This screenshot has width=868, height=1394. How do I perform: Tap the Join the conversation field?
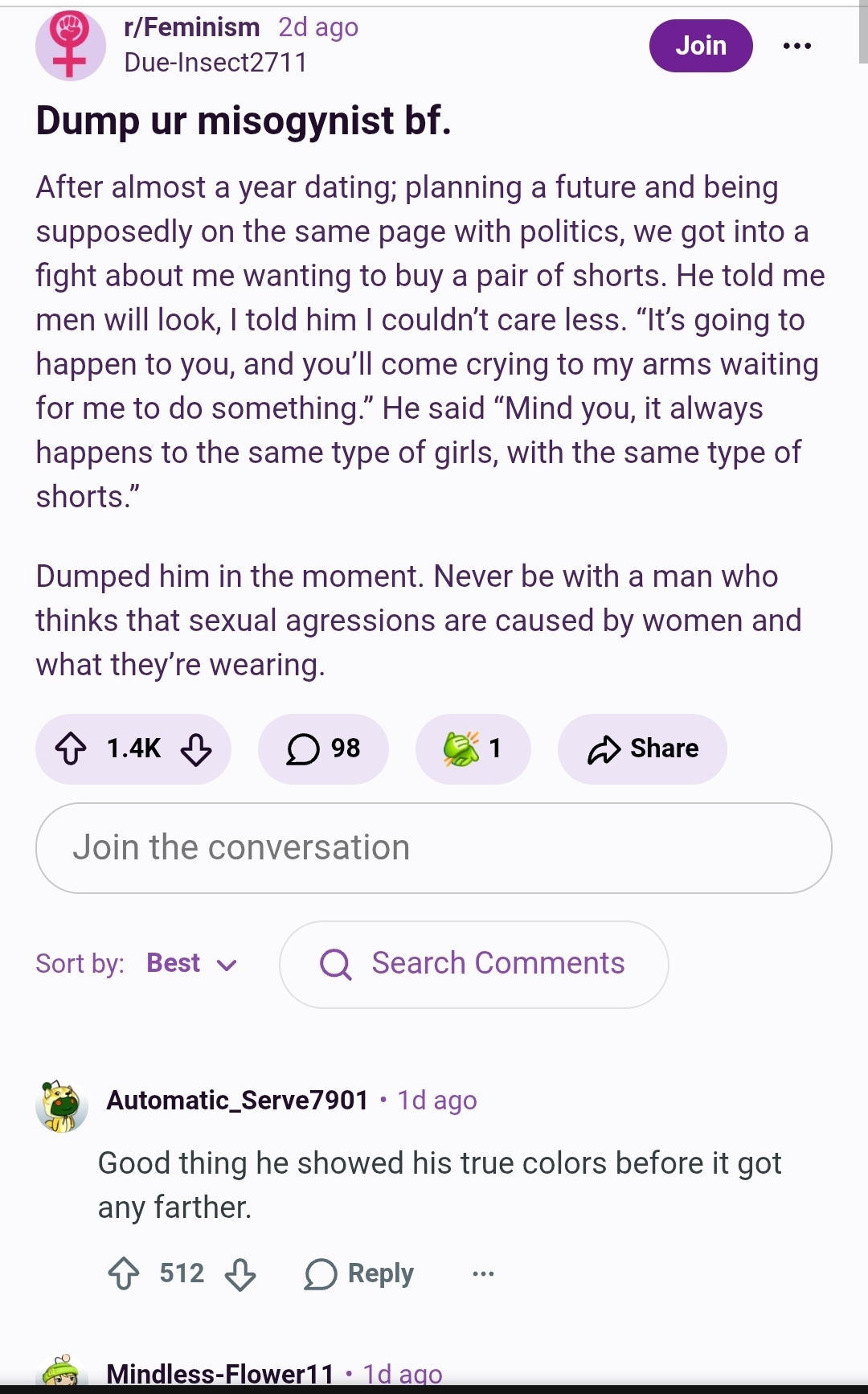coord(434,848)
